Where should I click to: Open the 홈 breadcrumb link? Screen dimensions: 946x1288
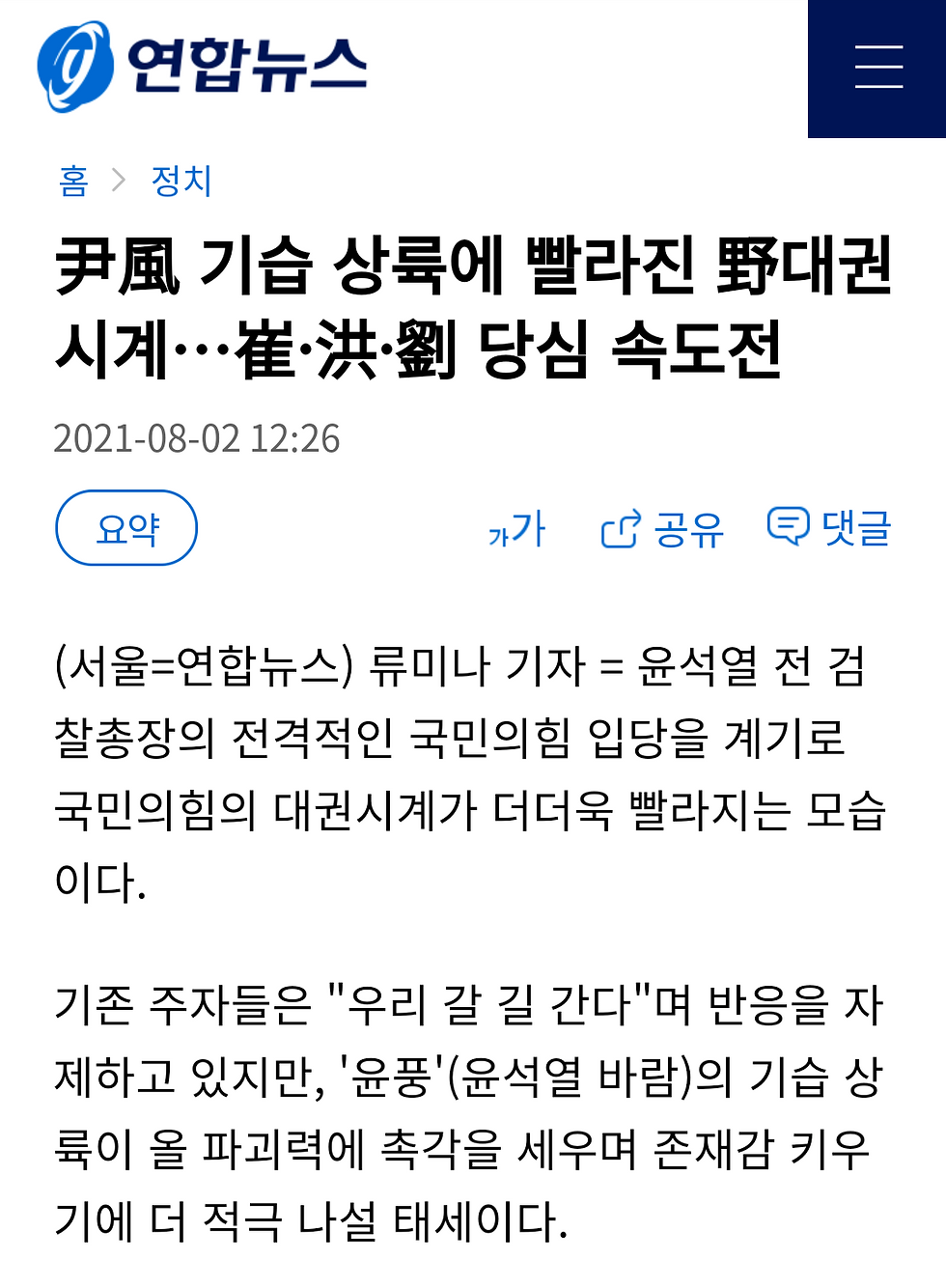click(x=73, y=181)
